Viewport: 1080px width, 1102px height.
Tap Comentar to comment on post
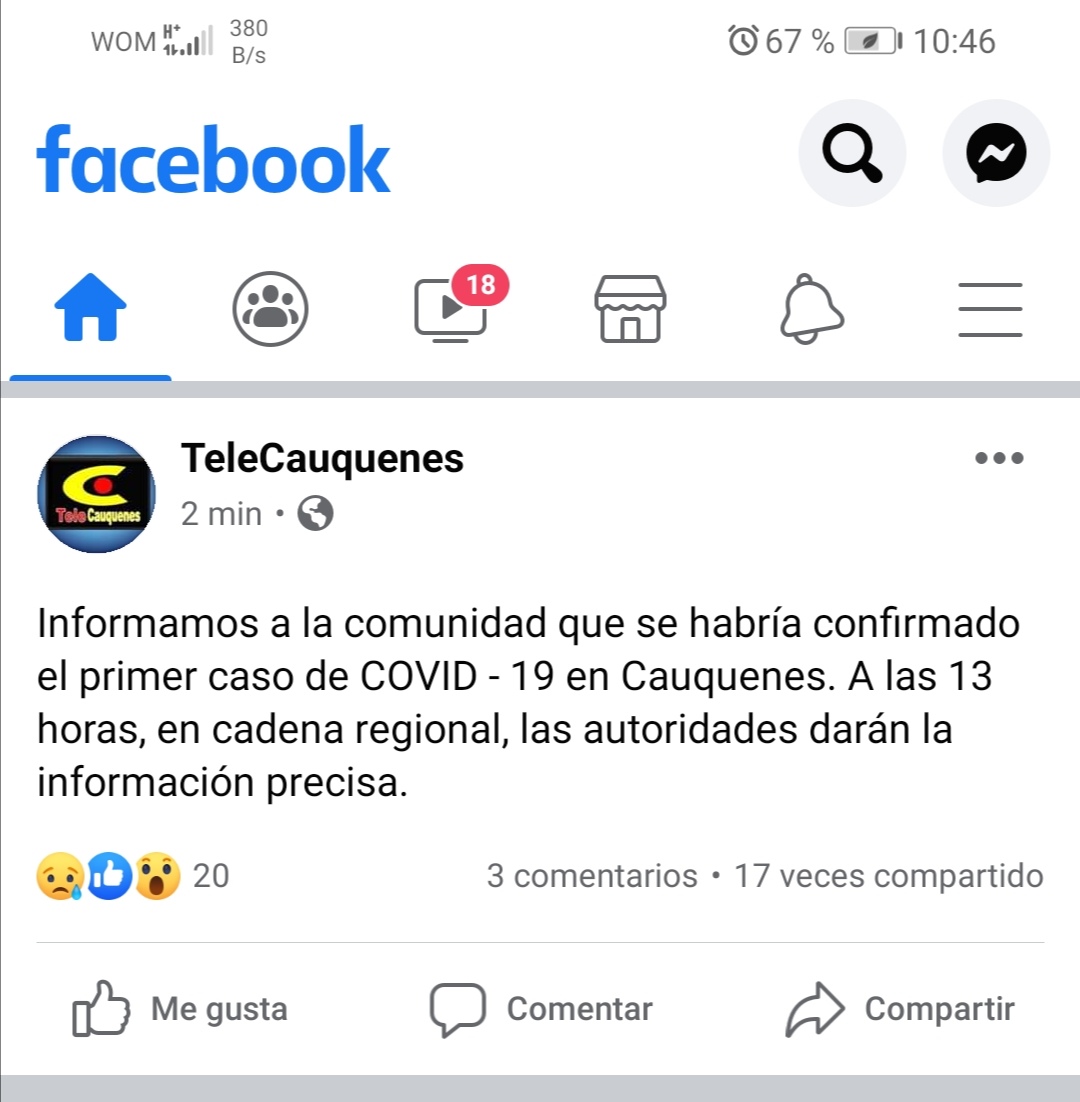540,1009
